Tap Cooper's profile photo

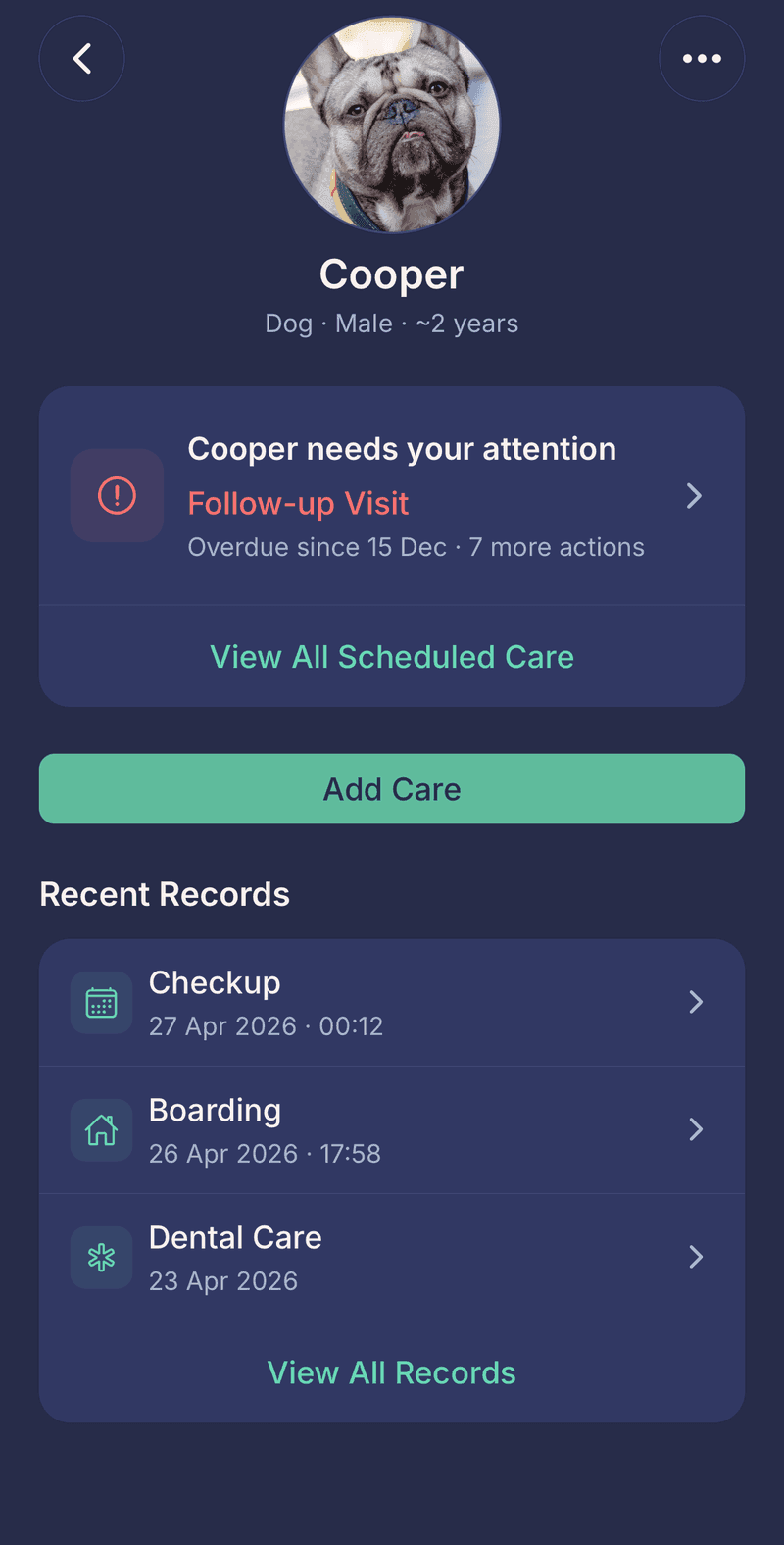392,125
